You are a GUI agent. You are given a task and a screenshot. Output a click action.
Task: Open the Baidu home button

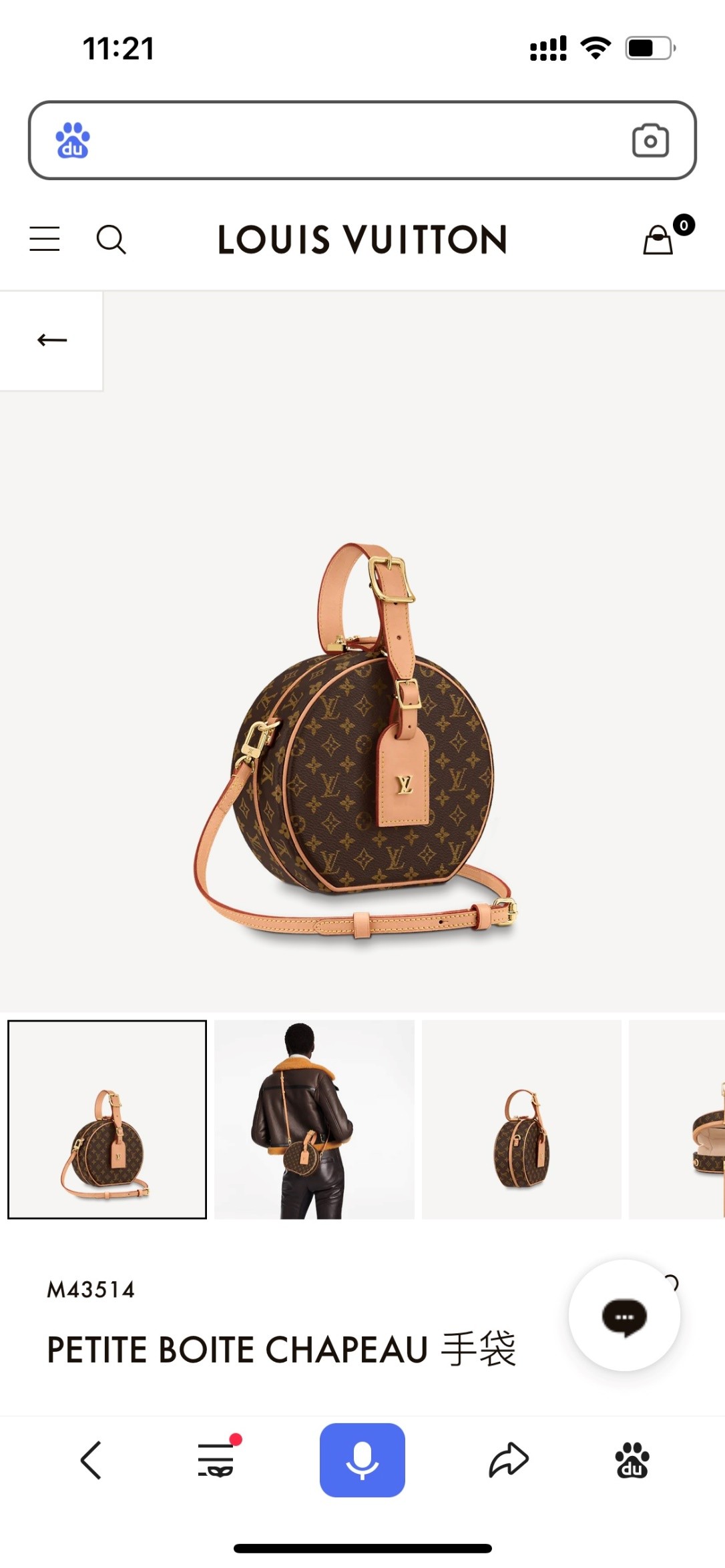tap(632, 1460)
